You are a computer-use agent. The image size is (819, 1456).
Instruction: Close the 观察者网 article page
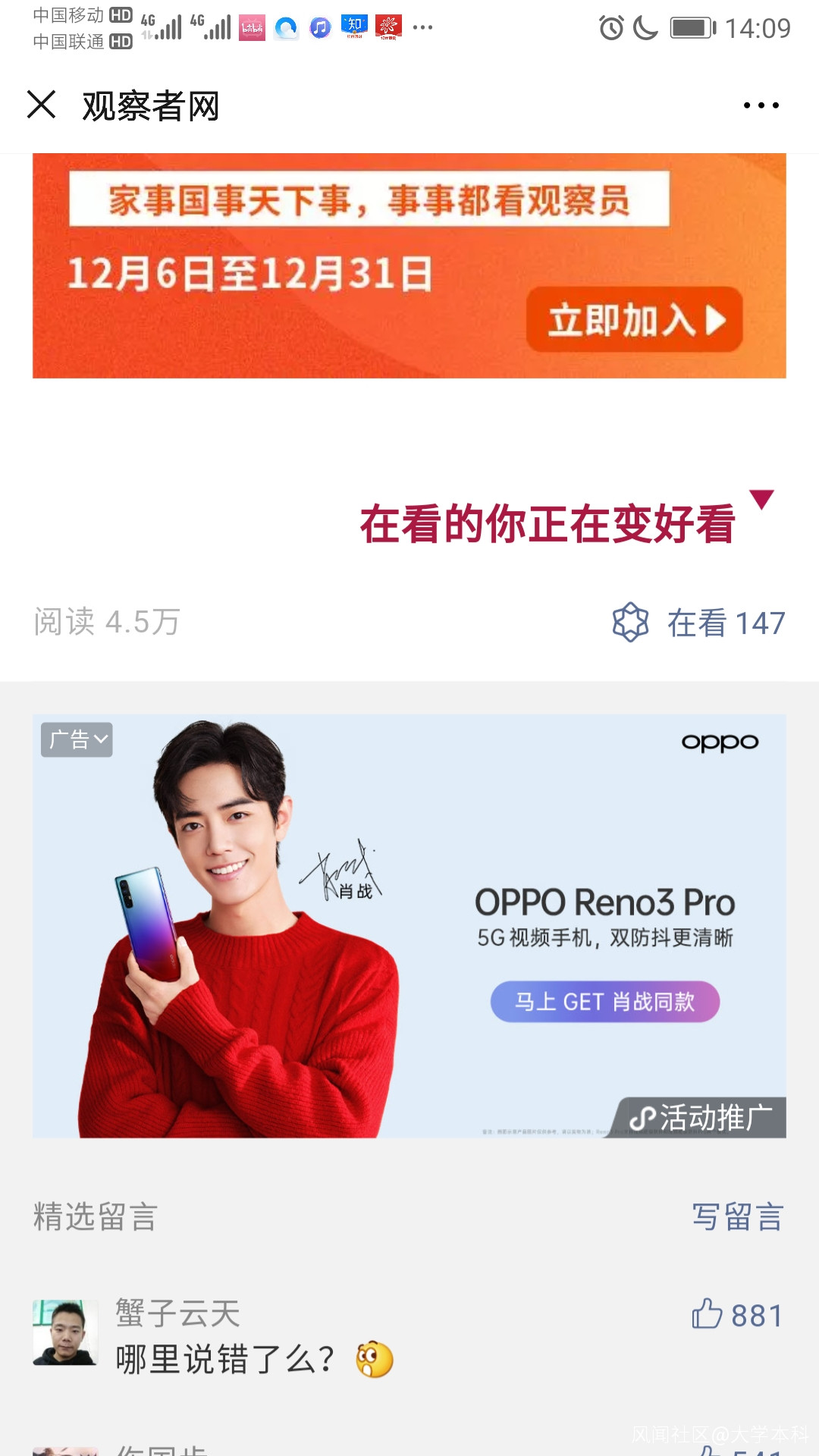[42, 105]
